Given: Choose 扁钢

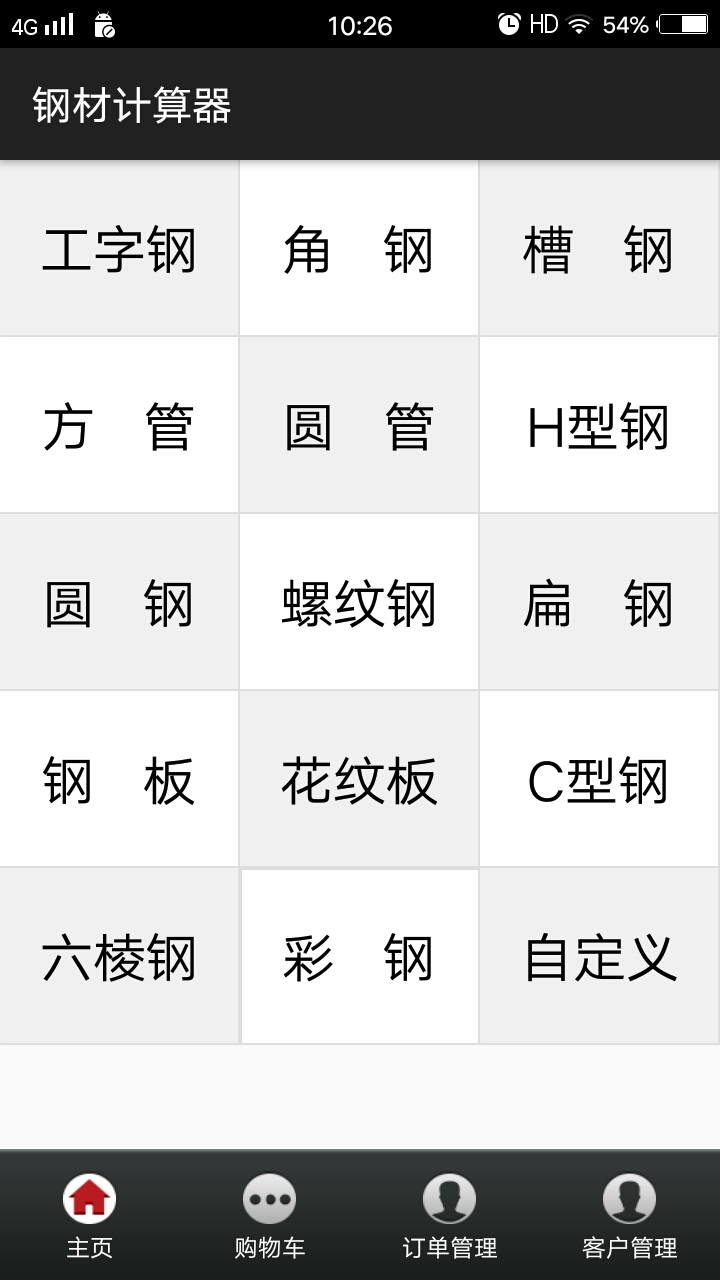Looking at the screenshot, I should pos(599,603).
